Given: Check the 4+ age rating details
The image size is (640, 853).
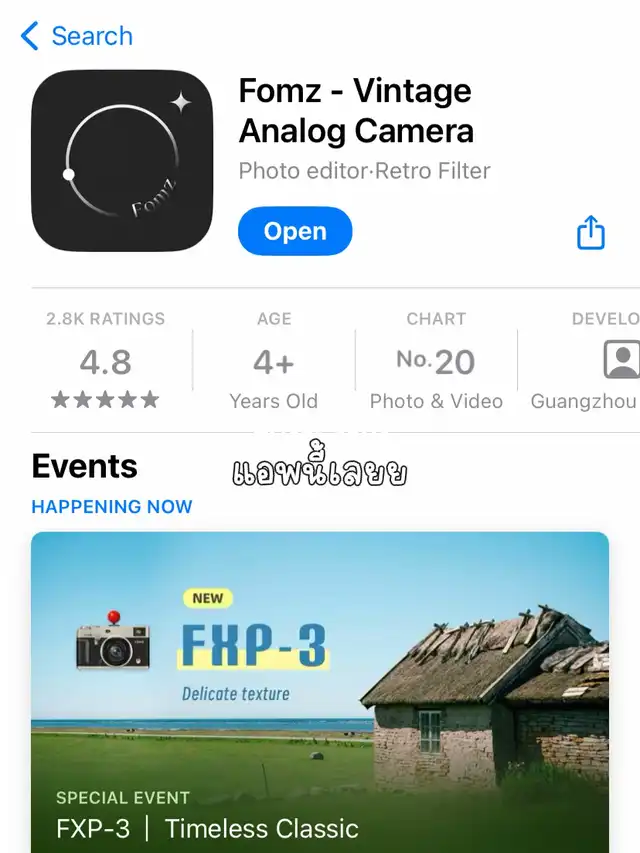Looking at the screenshot, I should pos(273,361).
